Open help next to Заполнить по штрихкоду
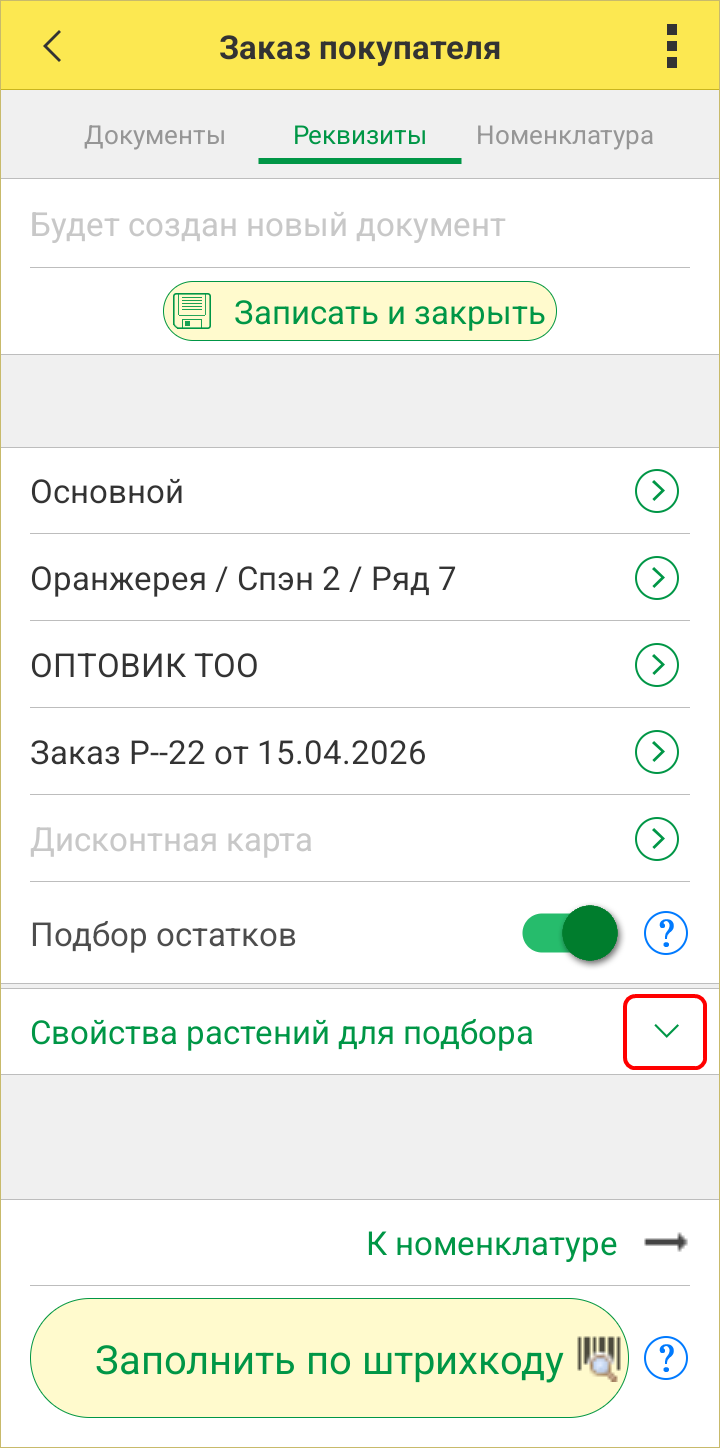Viewport: 720px width, 1448px height. click(x=666, y=1359)
